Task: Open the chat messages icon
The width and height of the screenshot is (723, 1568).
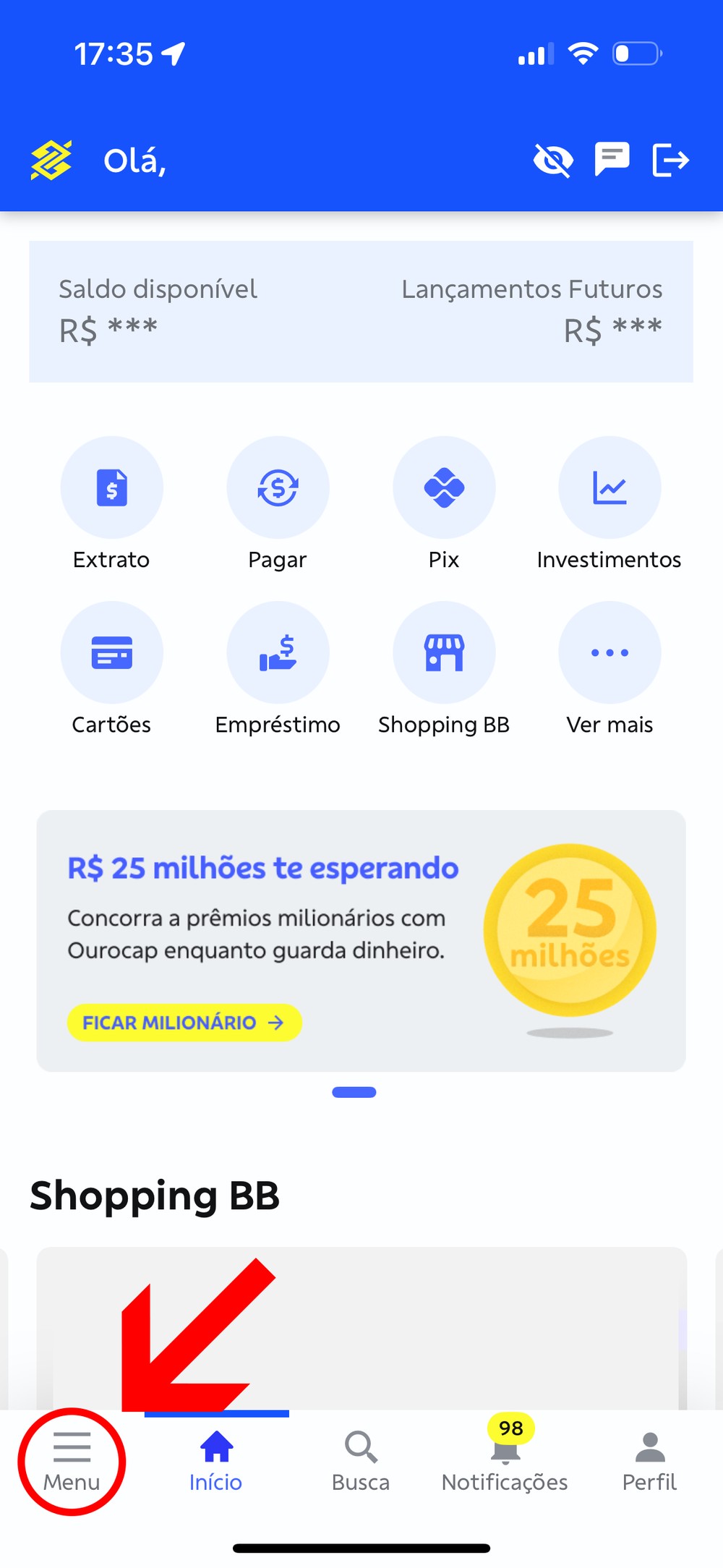Action: click(x=612, y=159)
